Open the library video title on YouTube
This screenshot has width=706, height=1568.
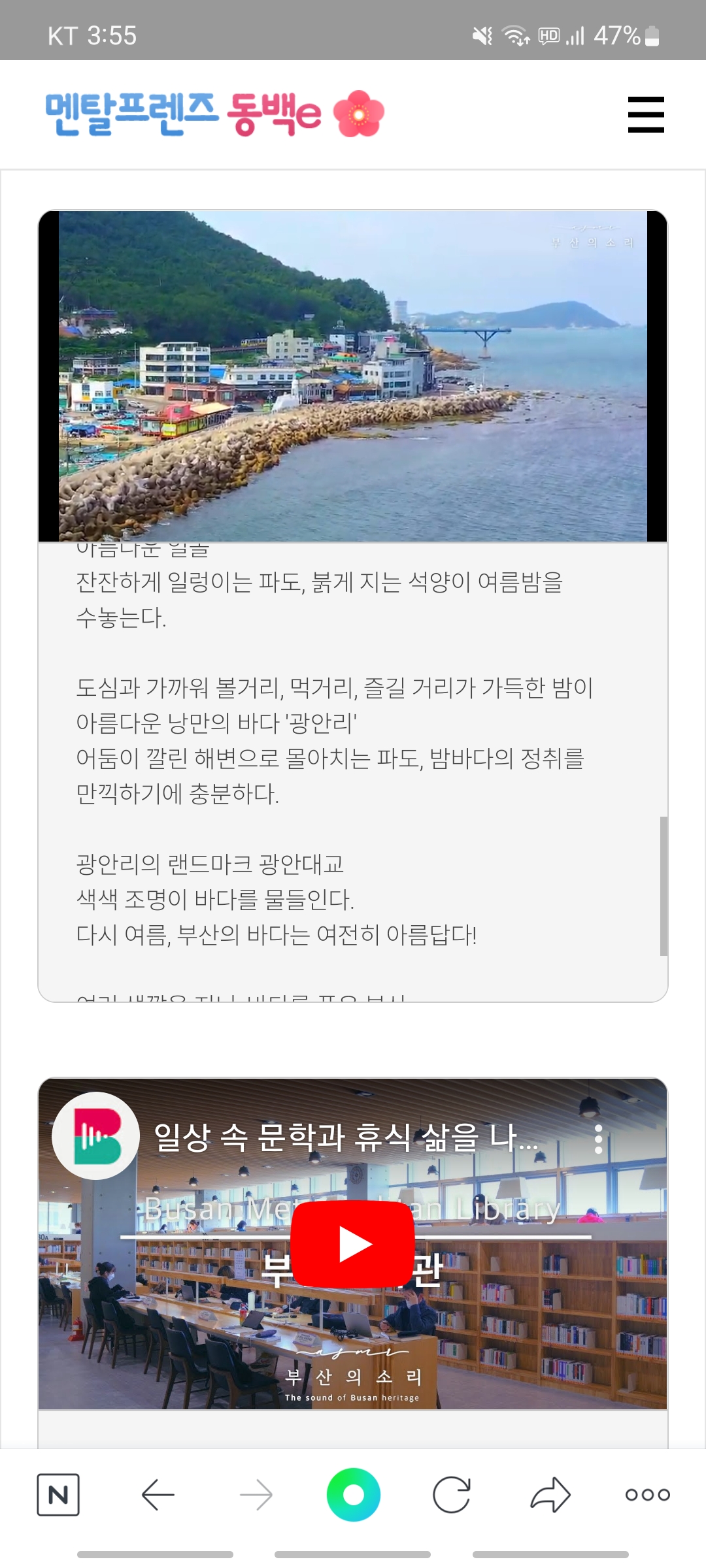pos(346,1137)
